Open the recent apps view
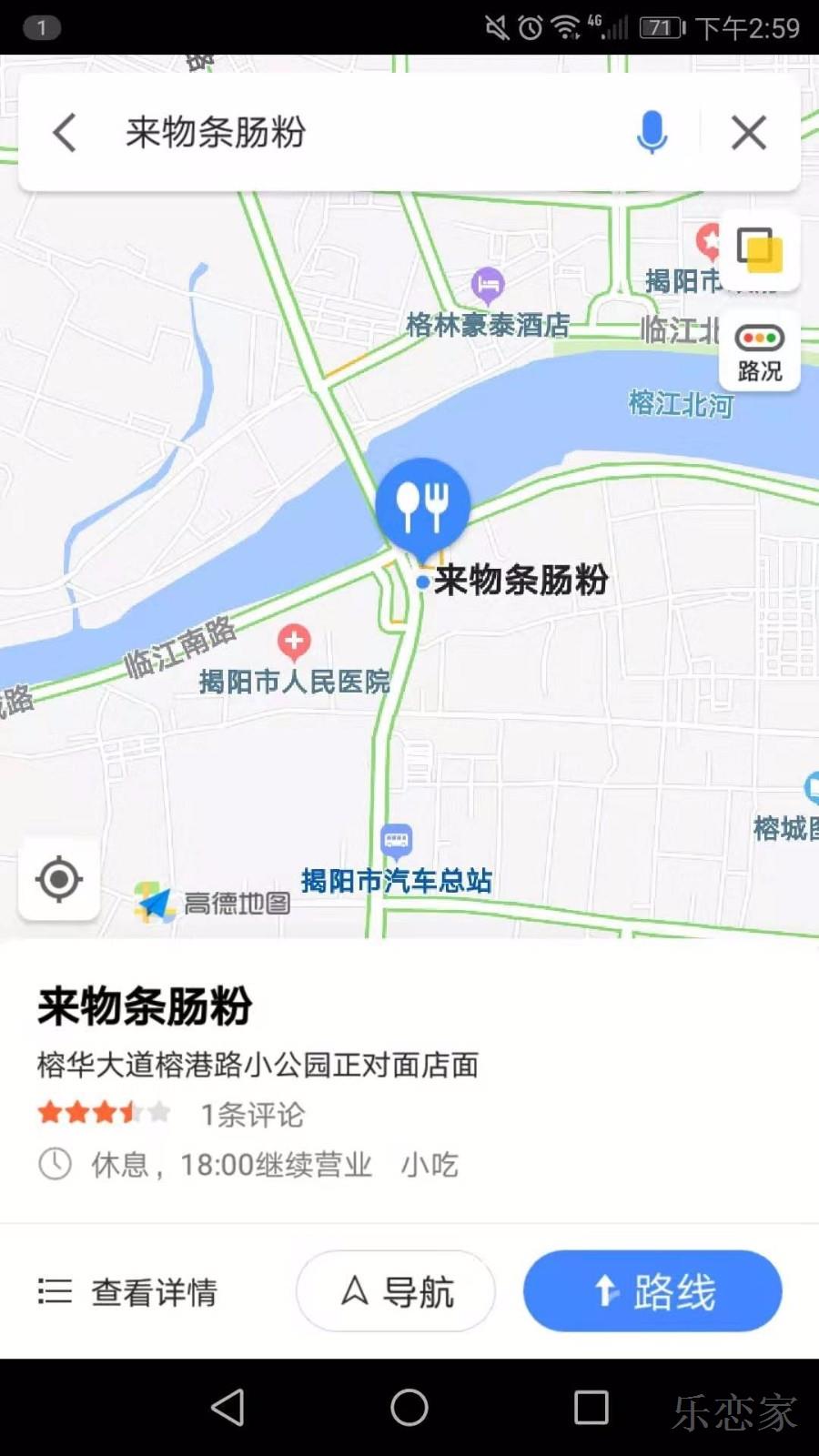Image resolution: width=819 pixels, height=1456 pixels. coord(591,1408)
